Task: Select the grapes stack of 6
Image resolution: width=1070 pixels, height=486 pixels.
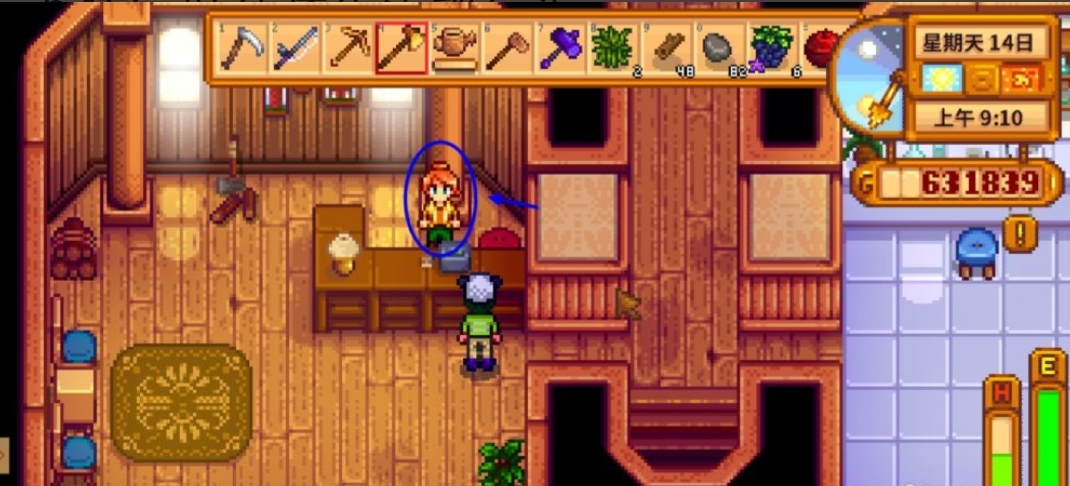Action: pos(770,48)
